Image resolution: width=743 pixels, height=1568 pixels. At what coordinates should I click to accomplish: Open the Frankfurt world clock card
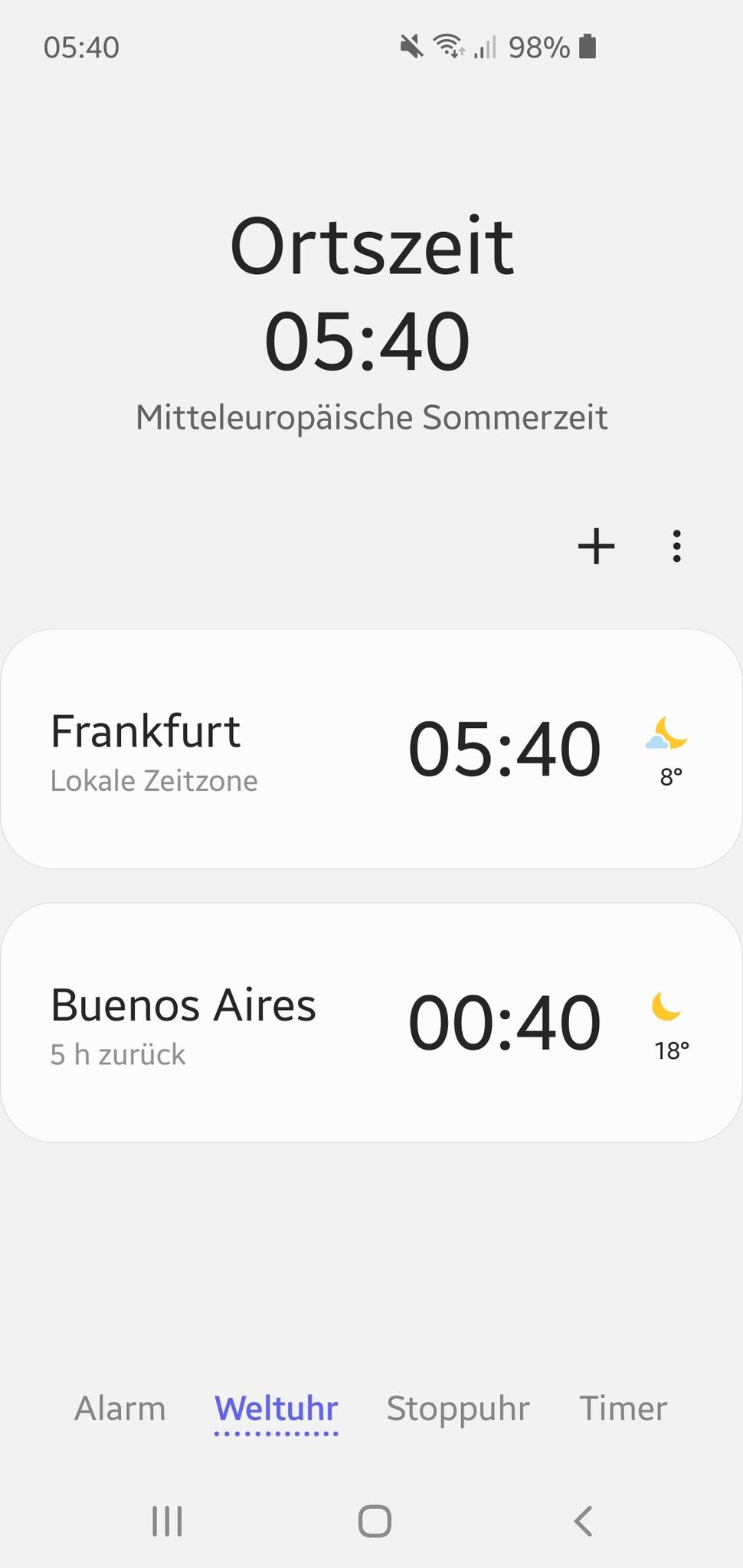(371, 749)
